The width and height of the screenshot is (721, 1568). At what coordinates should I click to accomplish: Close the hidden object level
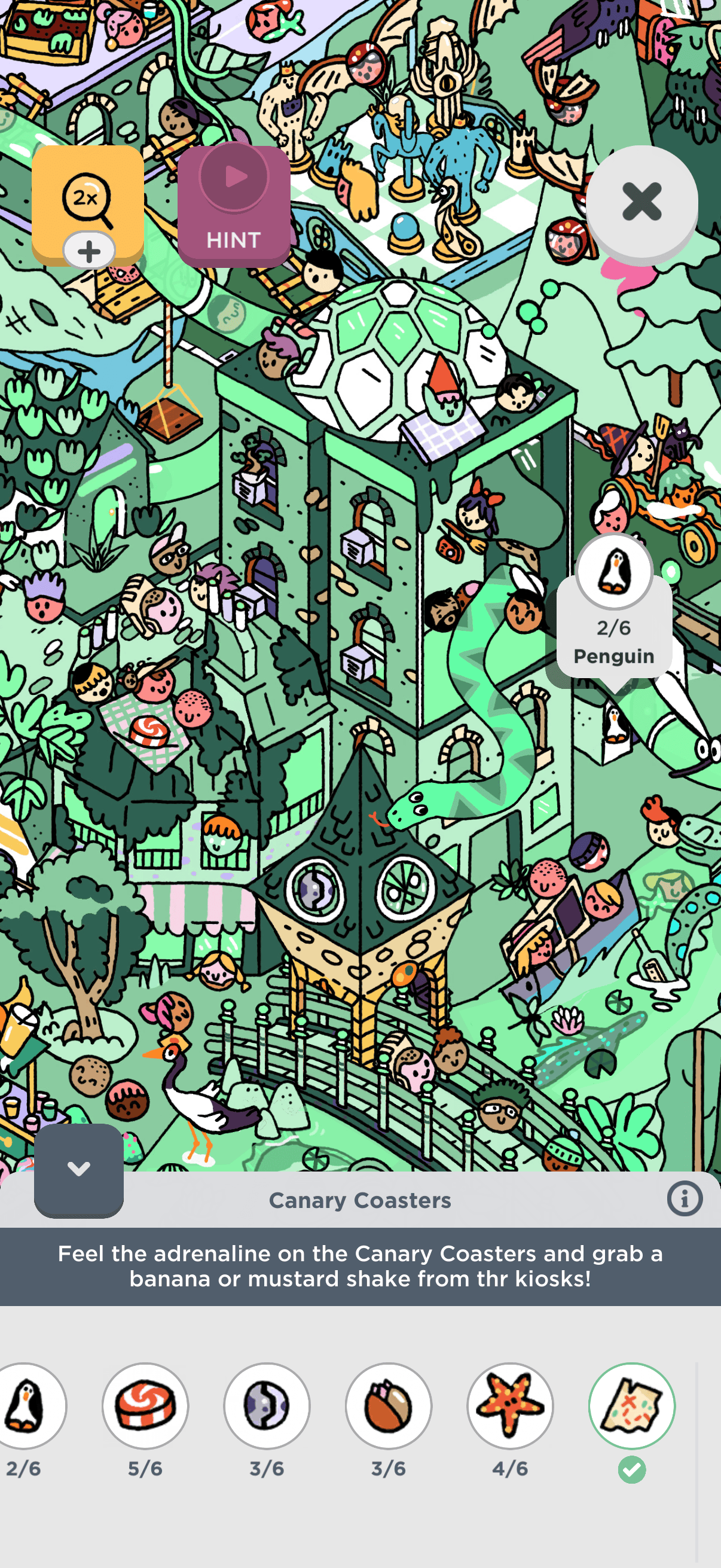click(x=641, y=202)
